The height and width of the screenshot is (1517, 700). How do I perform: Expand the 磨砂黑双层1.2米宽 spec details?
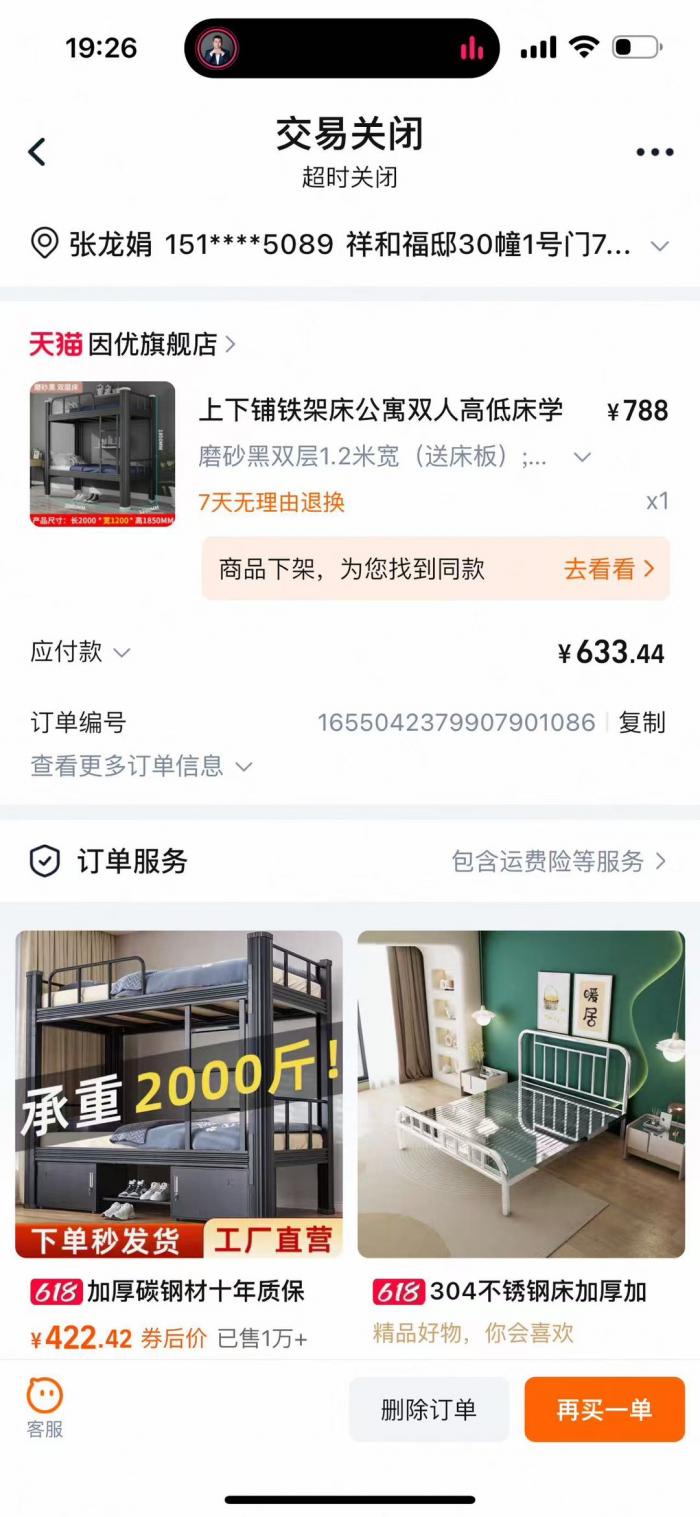pos(582,457)
